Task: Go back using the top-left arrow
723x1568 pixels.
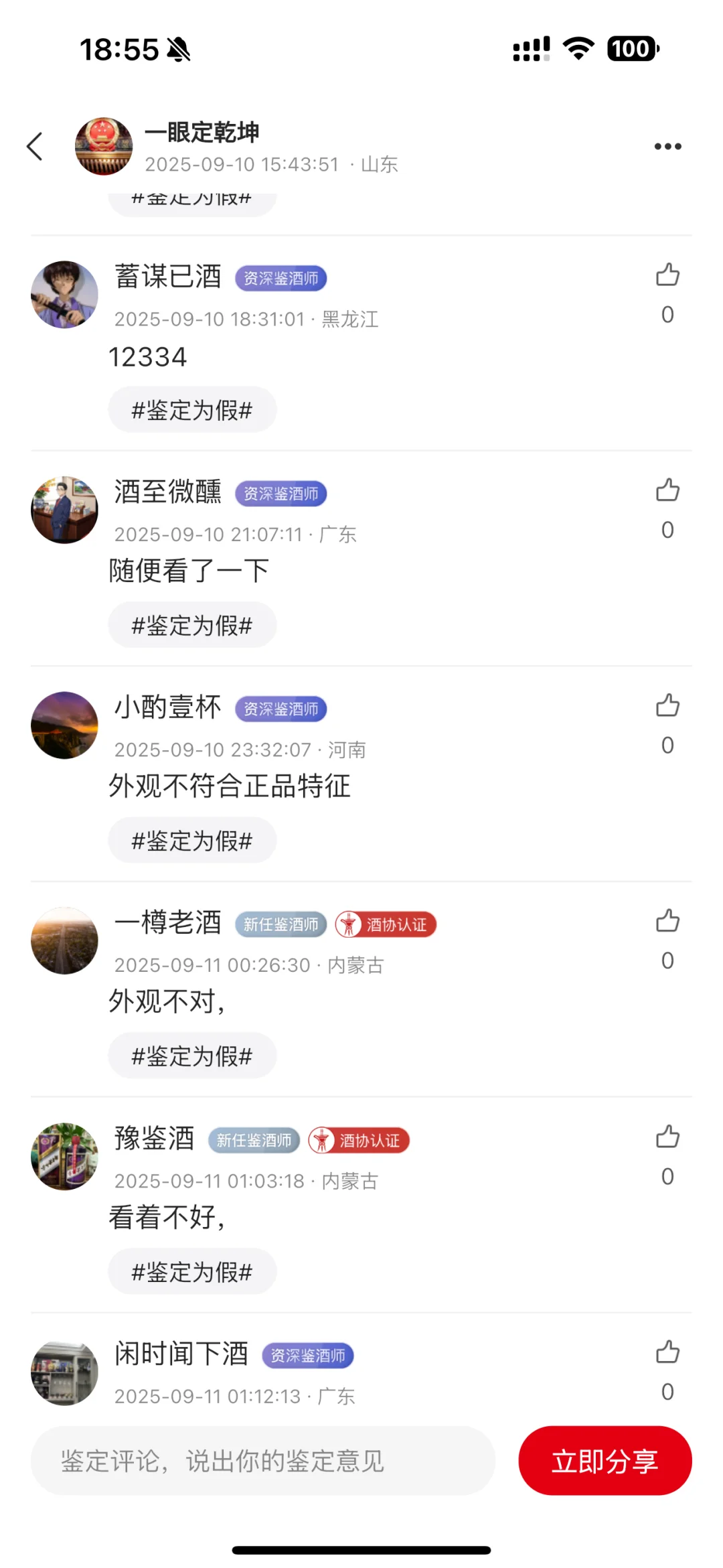Action: click(35, 146)
